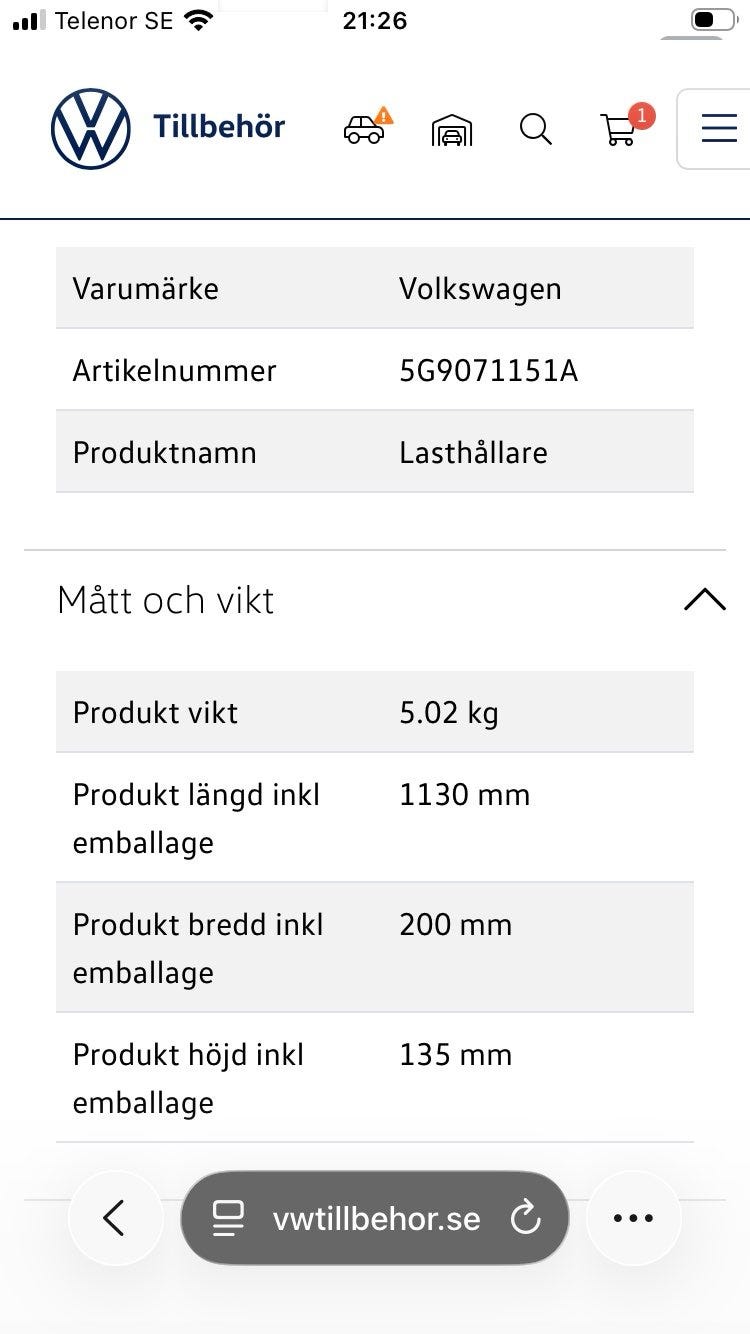750x1334 pixels.
Task: Collapse the Mått och vikt section
Action: pyautogui.click(x=705, y=600)
